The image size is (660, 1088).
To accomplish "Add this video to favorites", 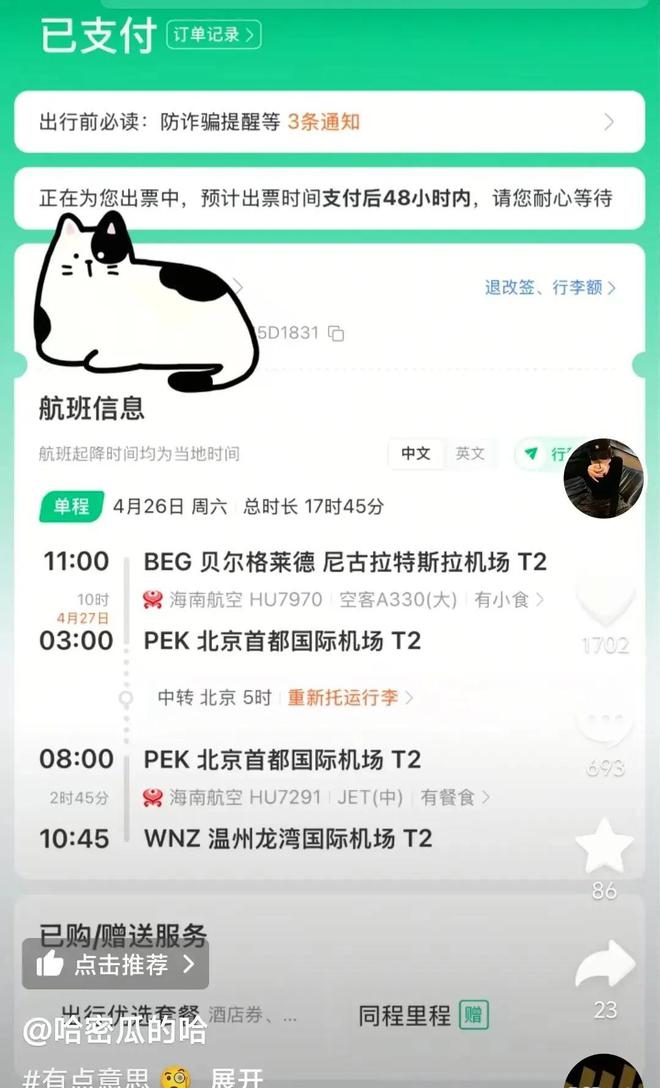I will click(x=605, y=846).
